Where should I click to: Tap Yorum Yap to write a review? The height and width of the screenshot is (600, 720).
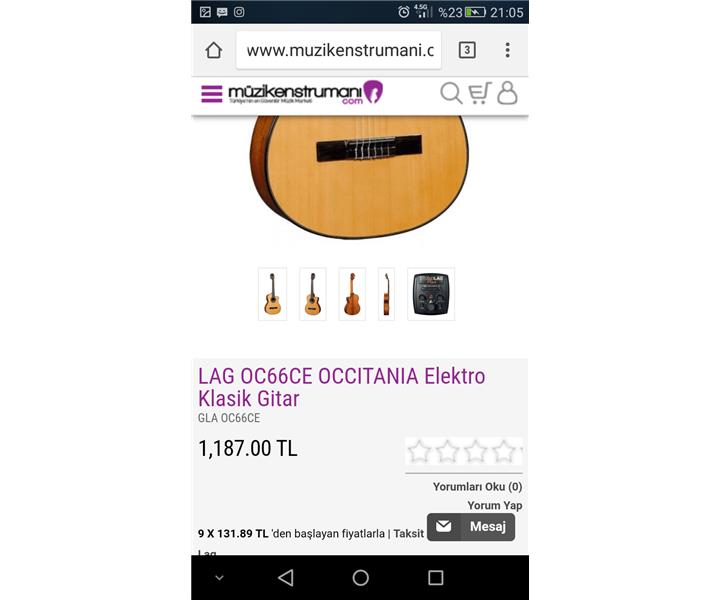[x=494, y=506]
